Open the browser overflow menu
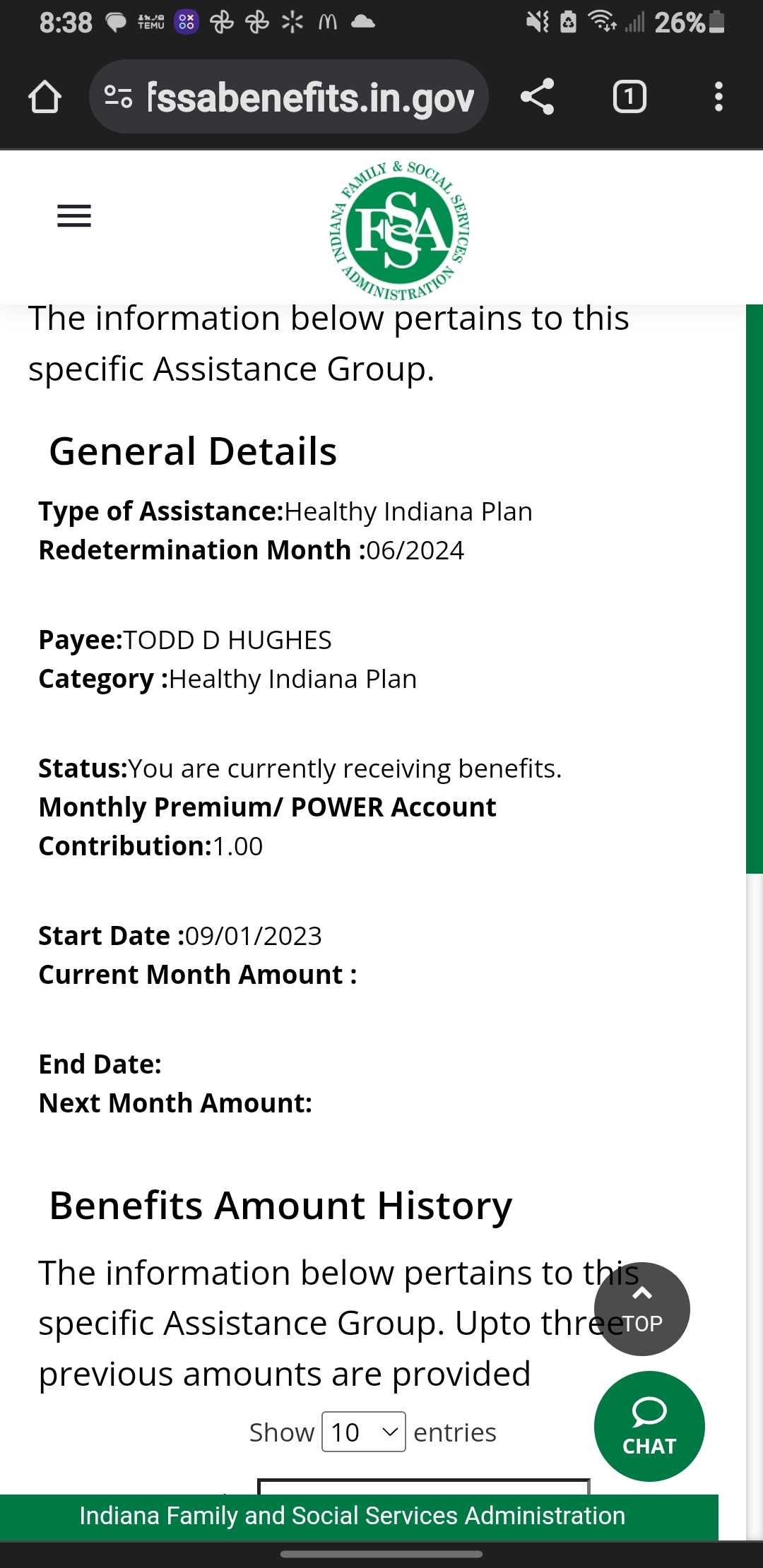The image size is (763, 1568). pyautogui.click(x=718, y=97)
